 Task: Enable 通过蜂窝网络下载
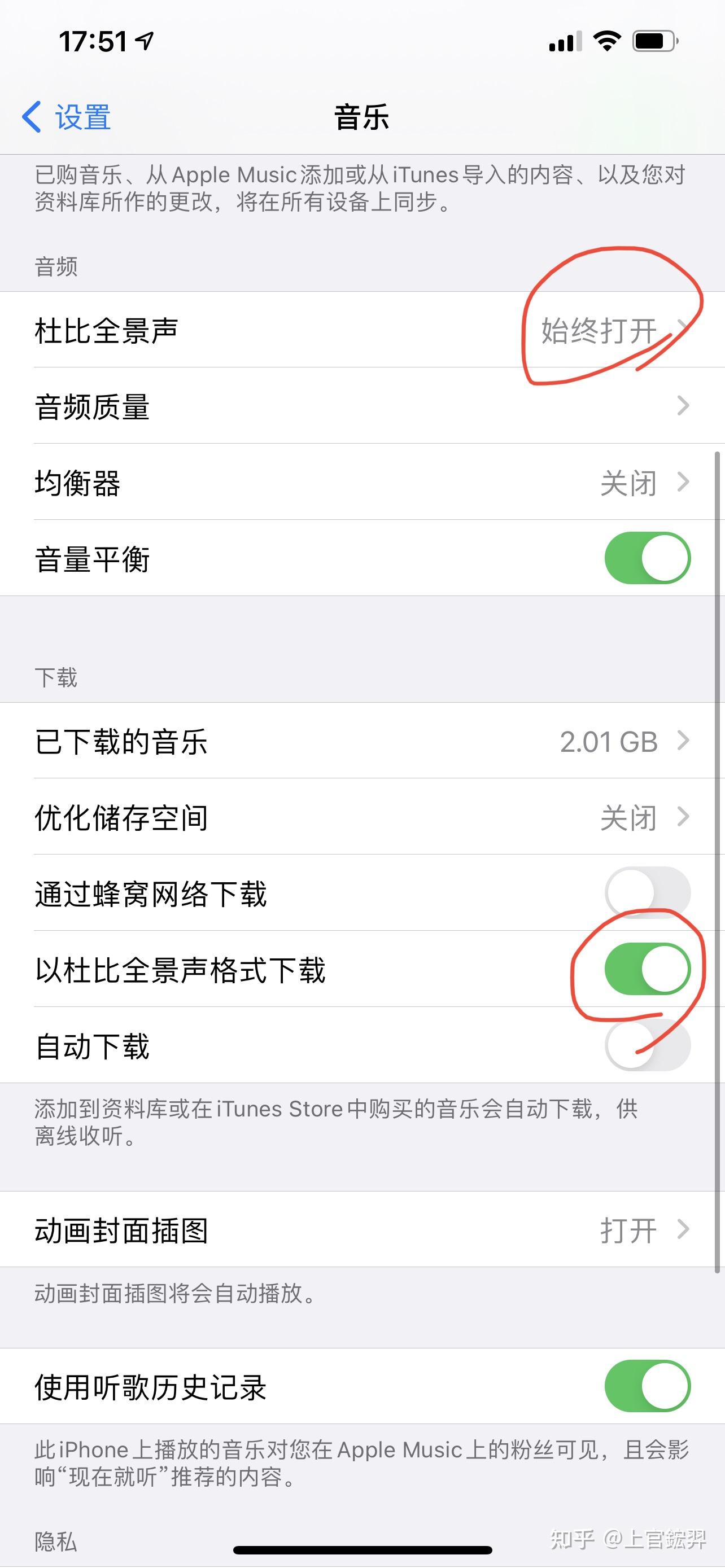(x=647, y=893)
